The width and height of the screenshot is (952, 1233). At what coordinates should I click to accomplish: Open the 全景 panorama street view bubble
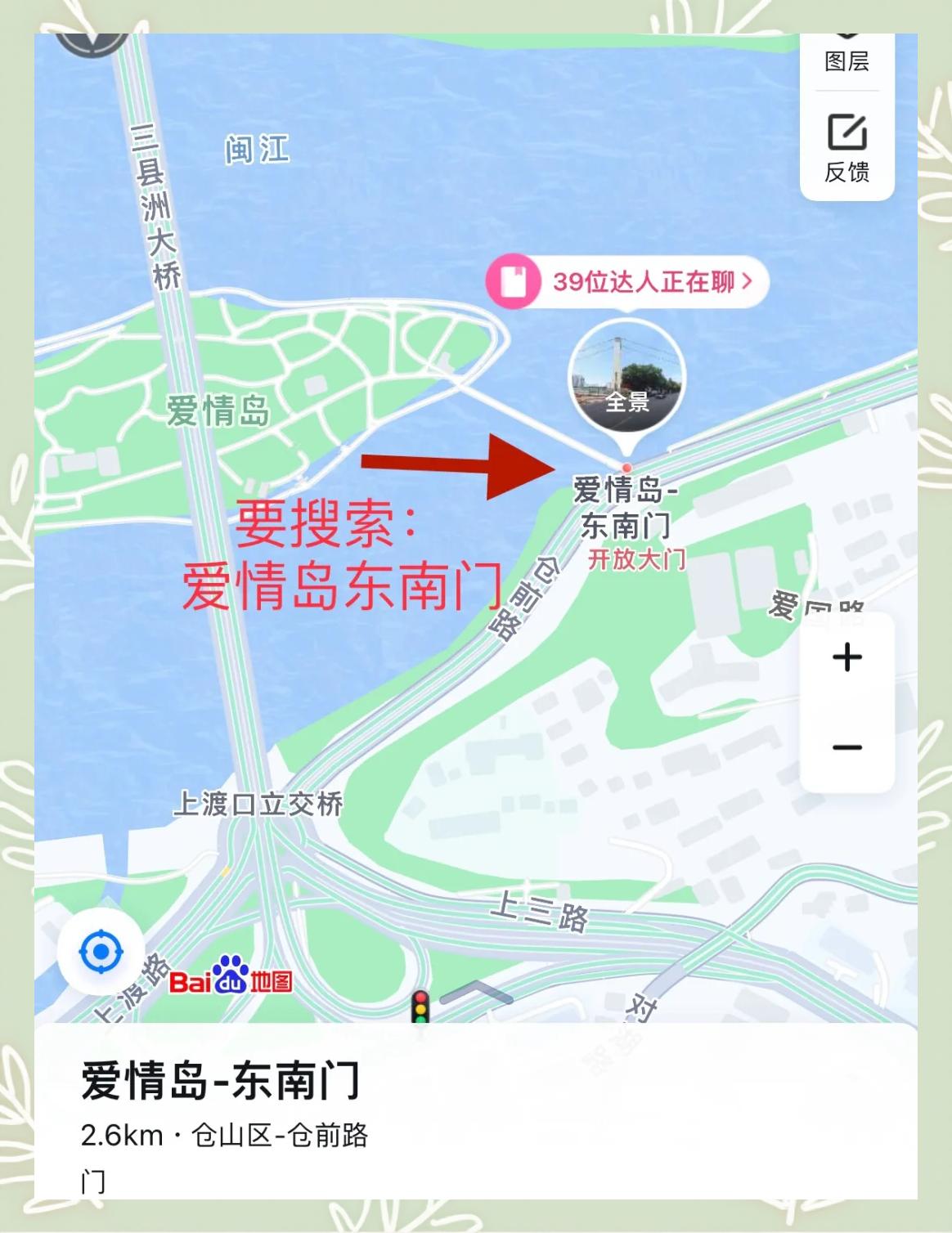click(626, 378)
